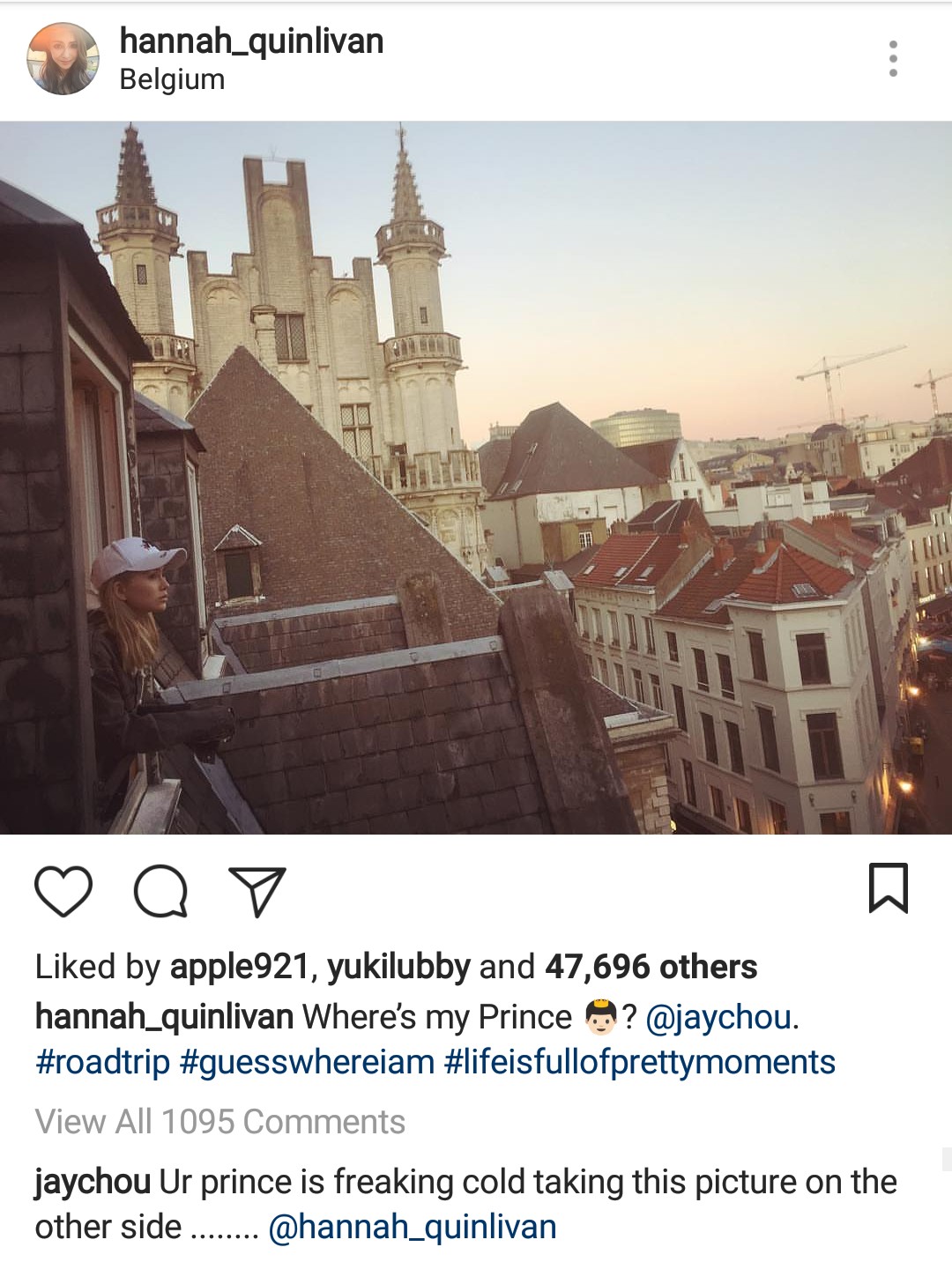Like this post with the heart icon
This screenshot has width=952, height=1262.
click(63, 891)
